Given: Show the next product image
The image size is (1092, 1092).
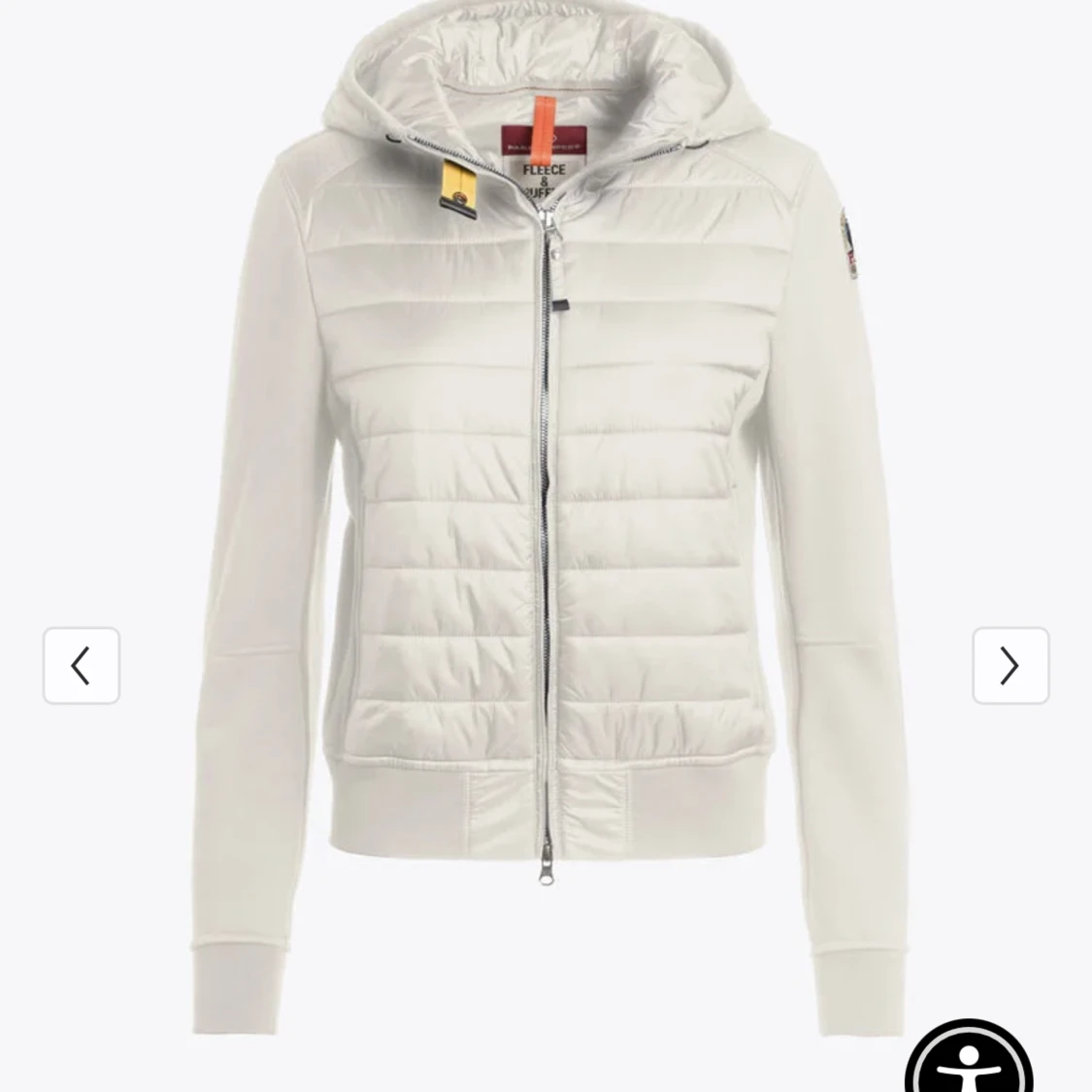Looking at the screenshot, I should (x=1010, y=666).
